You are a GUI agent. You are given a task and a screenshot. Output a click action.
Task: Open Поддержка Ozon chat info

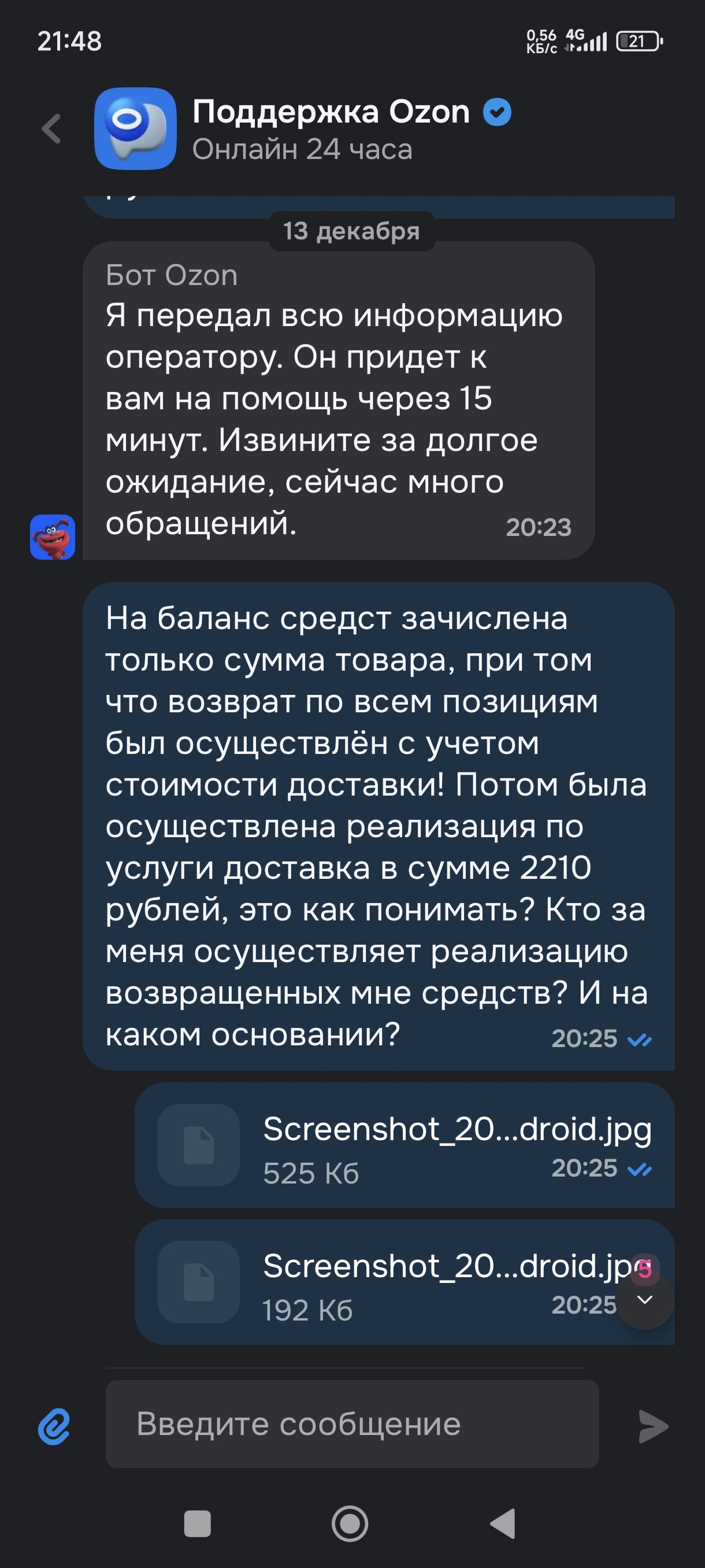coord(331,128)
